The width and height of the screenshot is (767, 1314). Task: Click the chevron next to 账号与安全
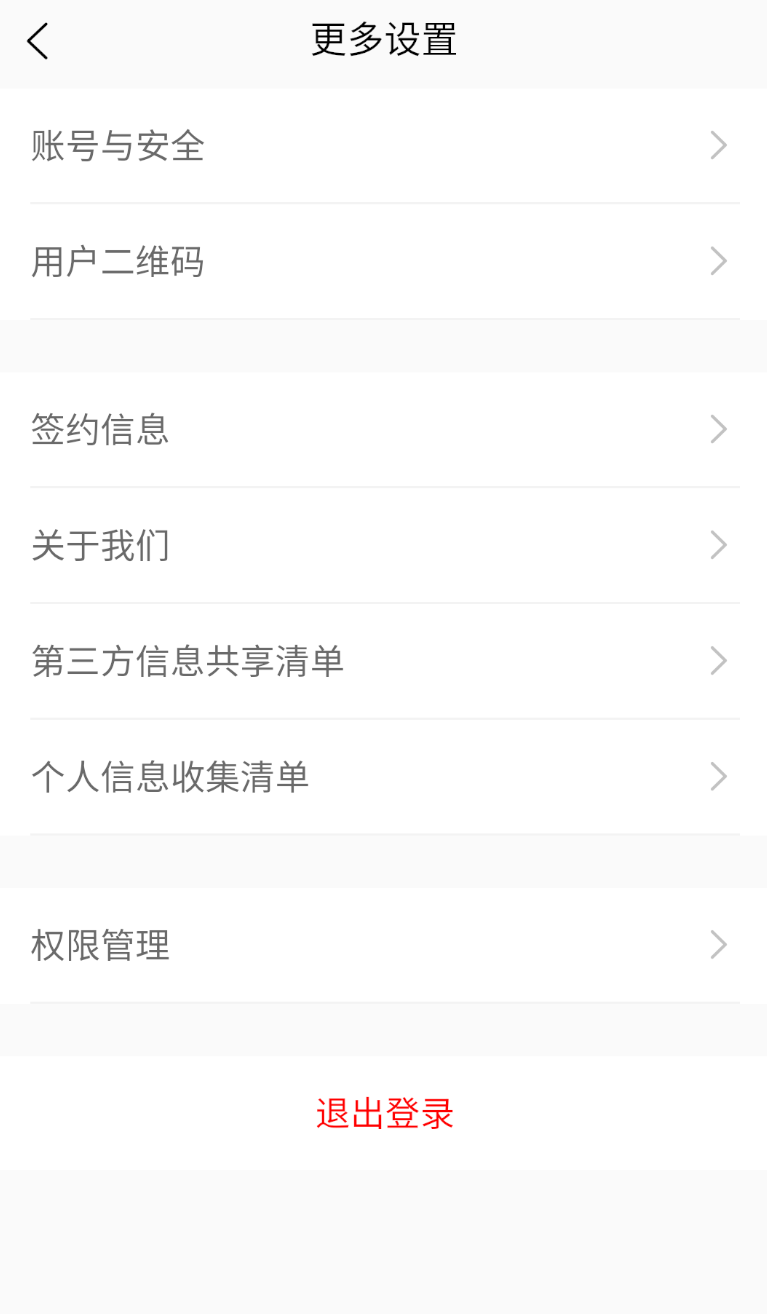718,145
